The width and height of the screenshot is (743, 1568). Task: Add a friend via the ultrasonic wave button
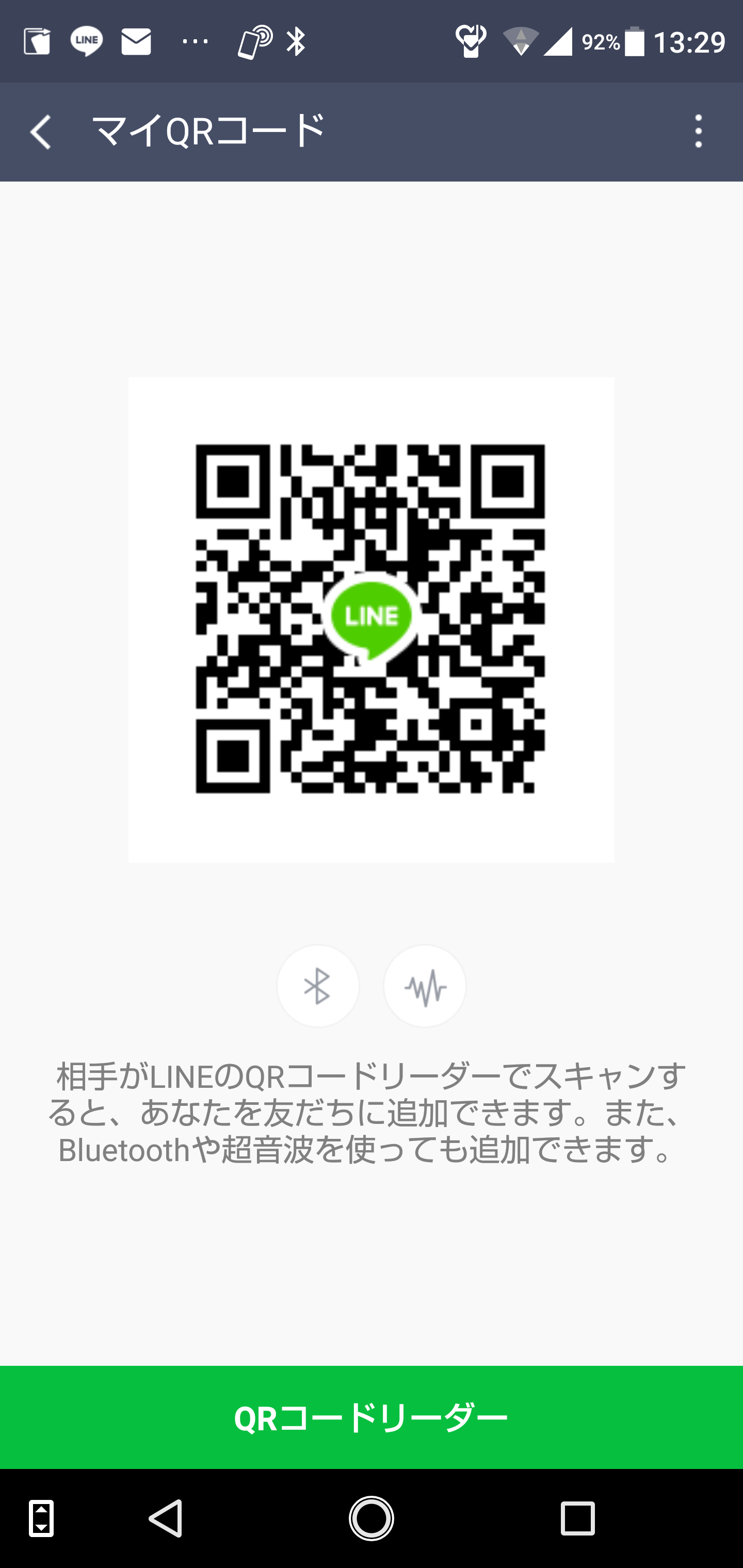click(x=425, y=986)
